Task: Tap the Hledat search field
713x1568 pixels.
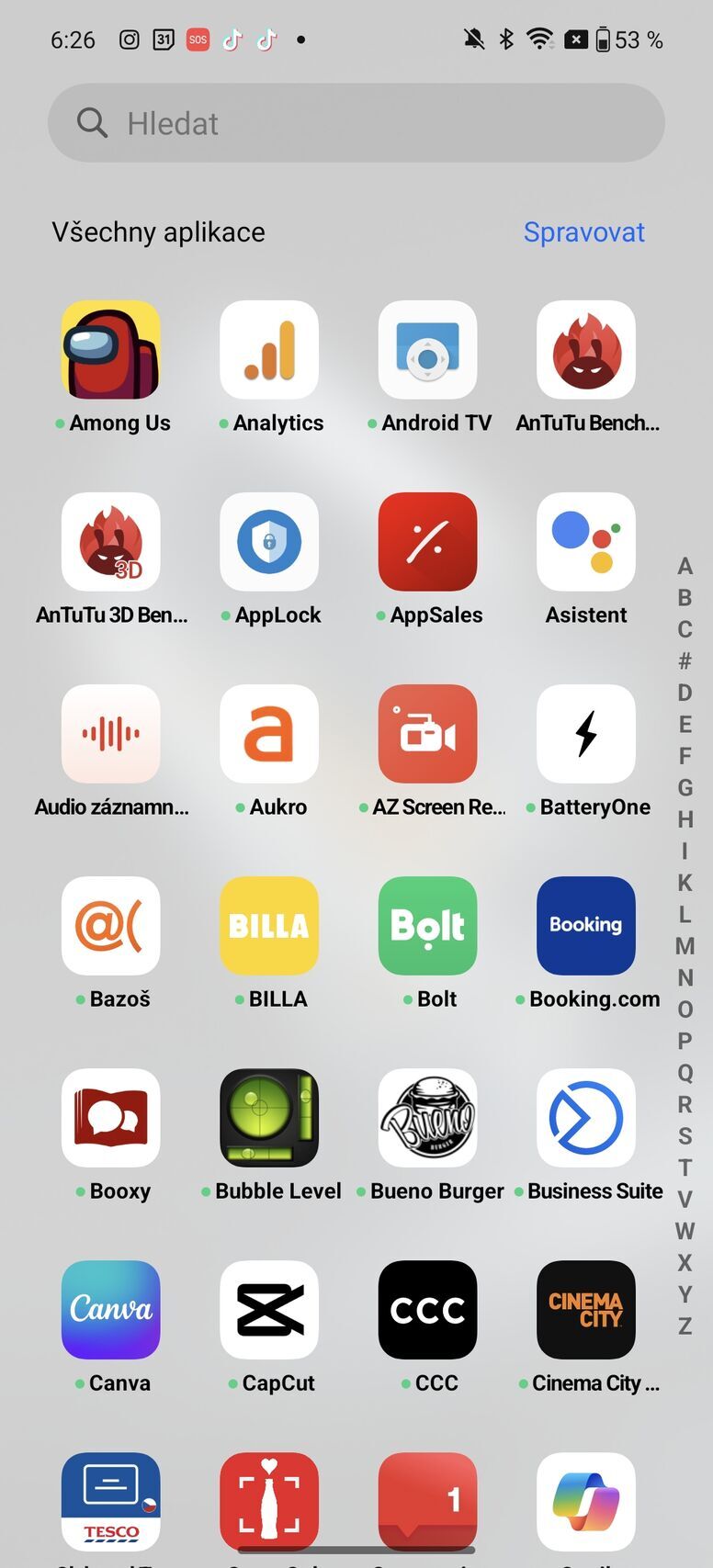Action: [x=356, y=123]
